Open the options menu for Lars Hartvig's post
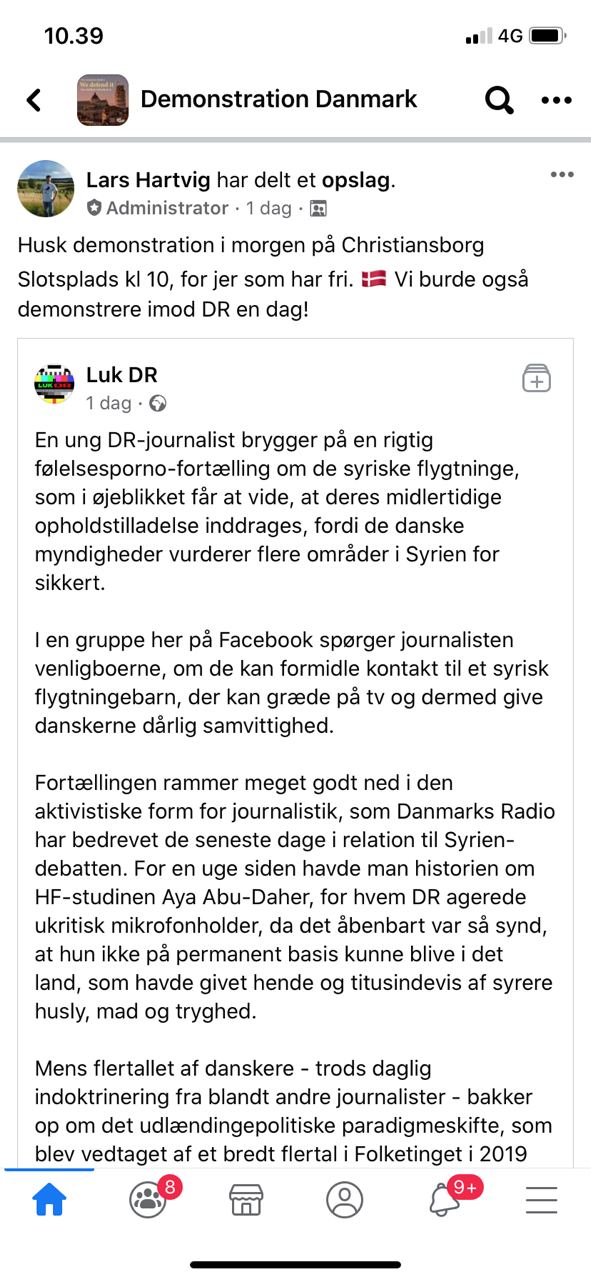 point(562,175)
